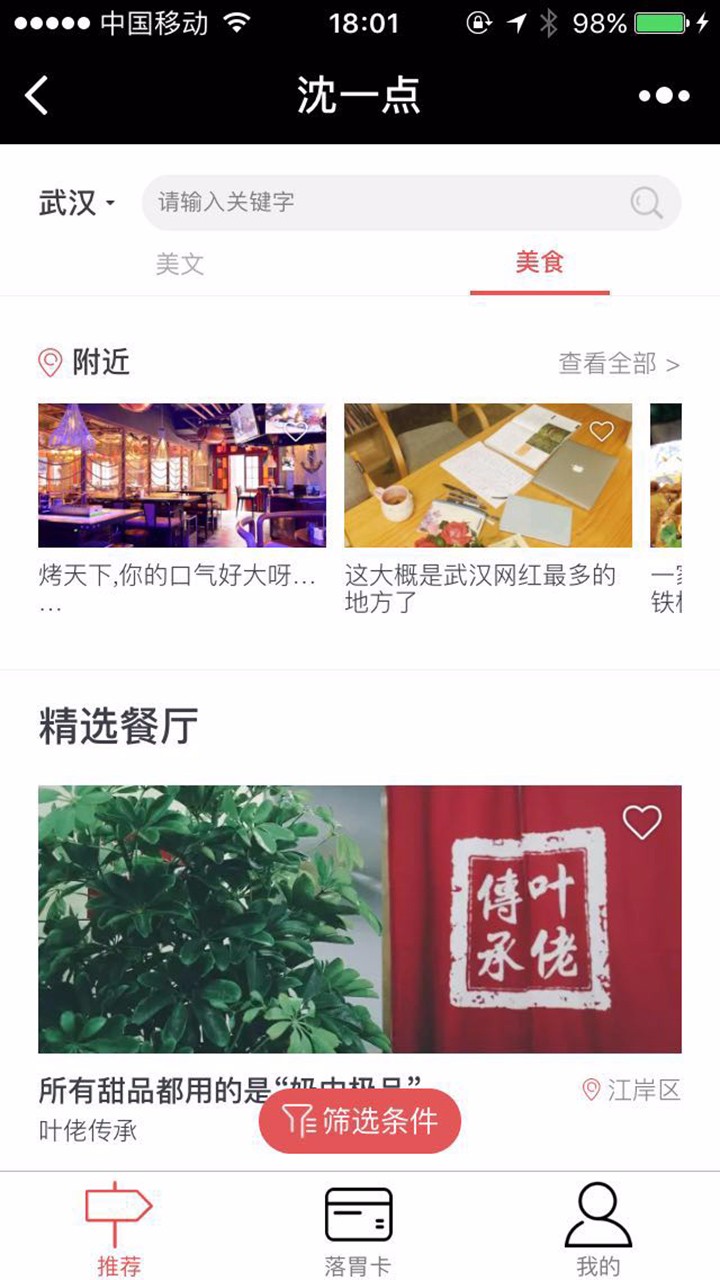Open the three-dot overflow menu
Viewport: 720px width, 1280px height.
pos(664,96)
